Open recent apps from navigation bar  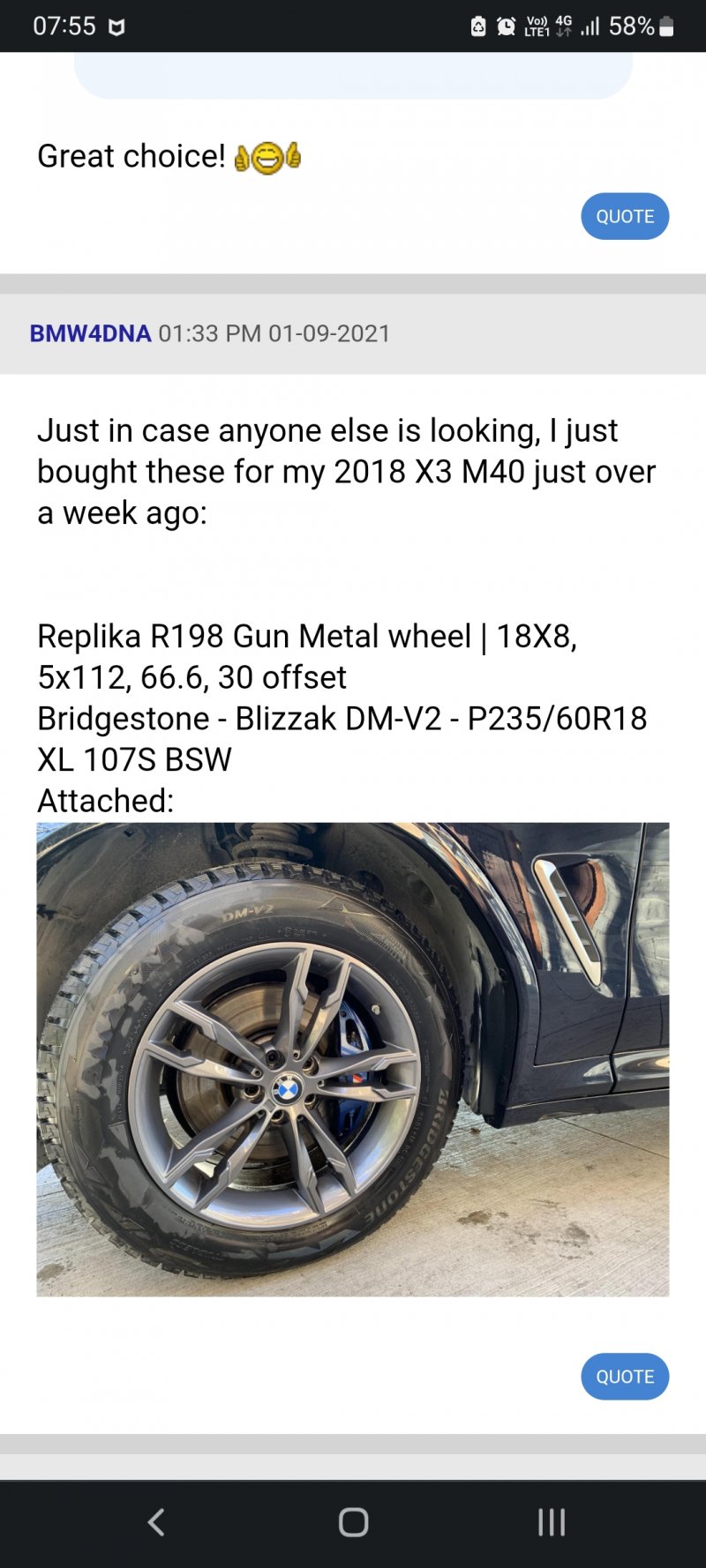click(x=551, y=1521)
